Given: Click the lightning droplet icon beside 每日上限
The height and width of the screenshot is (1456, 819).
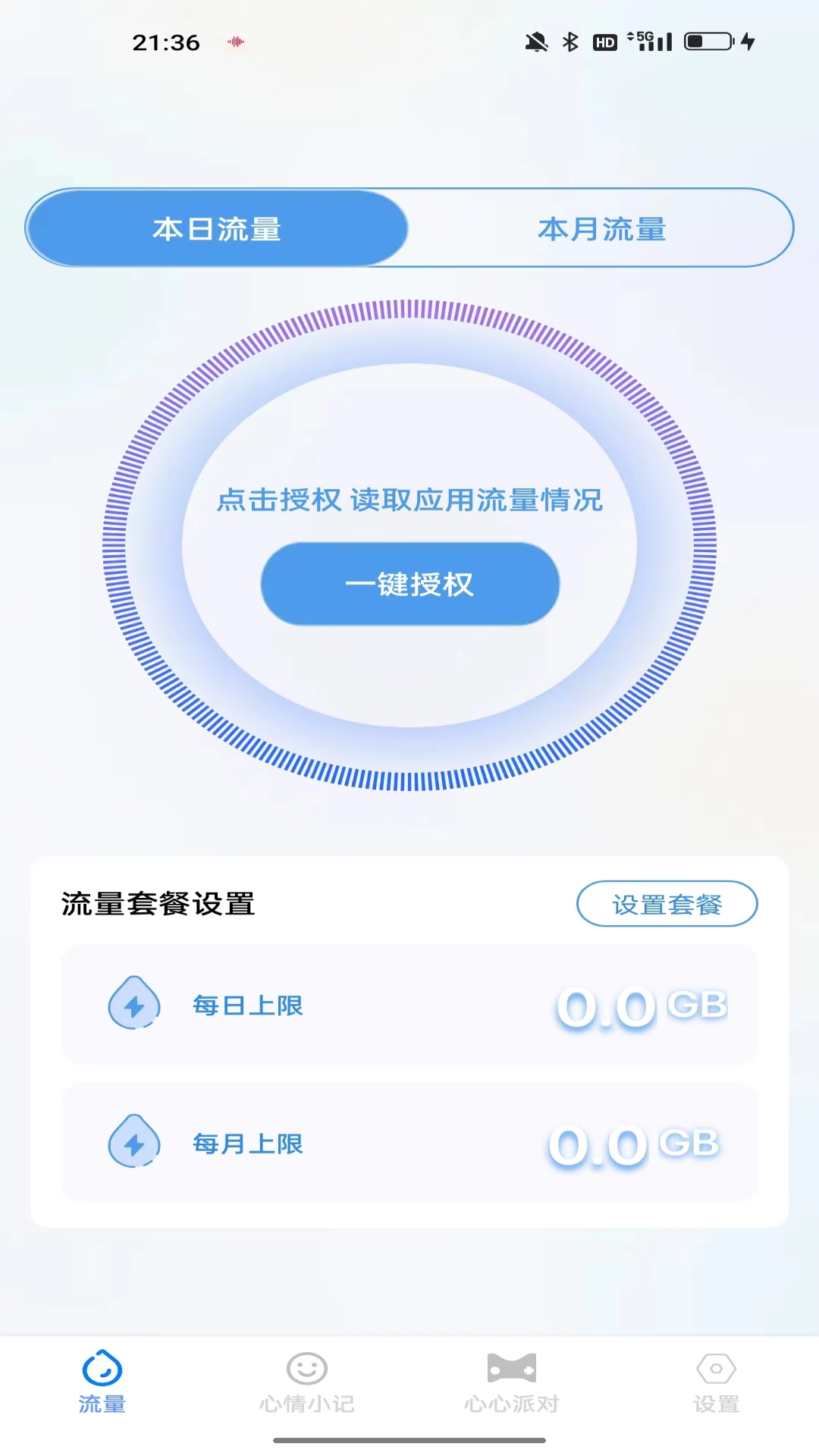Looking at the screenshot, I should 135,1004.
